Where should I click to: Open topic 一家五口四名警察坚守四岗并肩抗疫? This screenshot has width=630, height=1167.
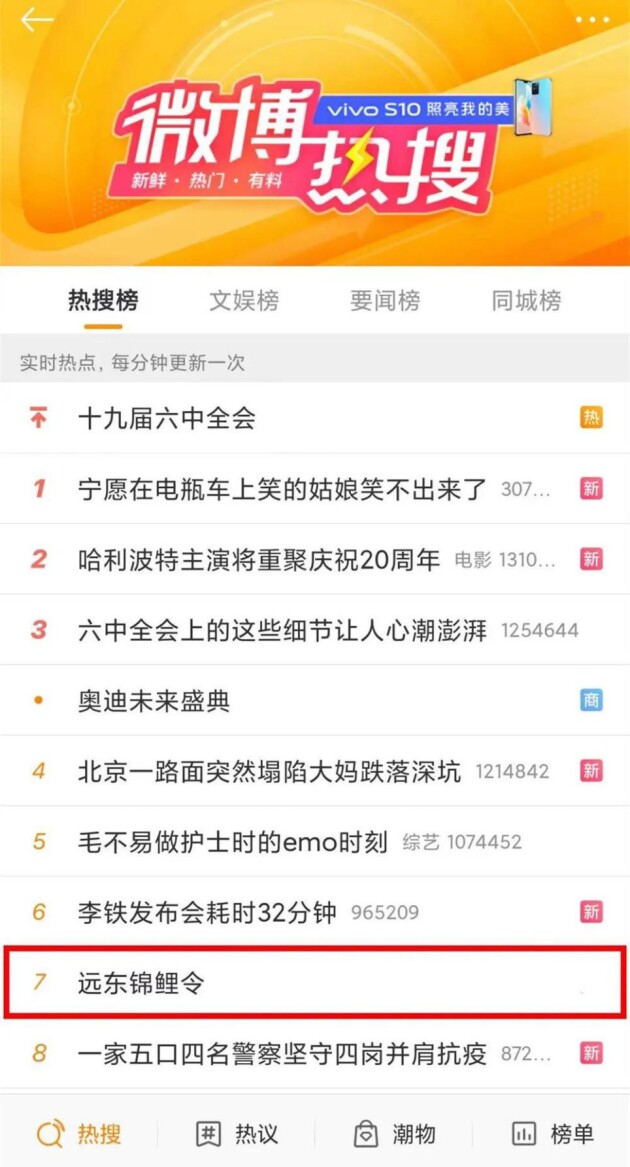282,1054
